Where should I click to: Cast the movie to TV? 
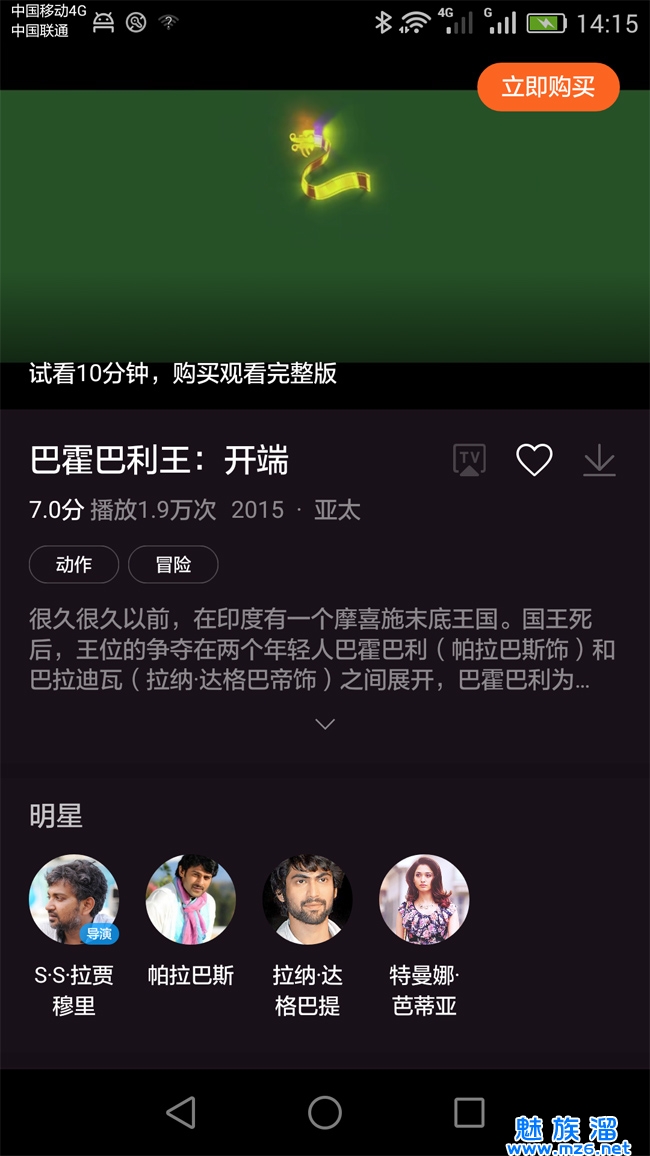click(x=469, y=460)
